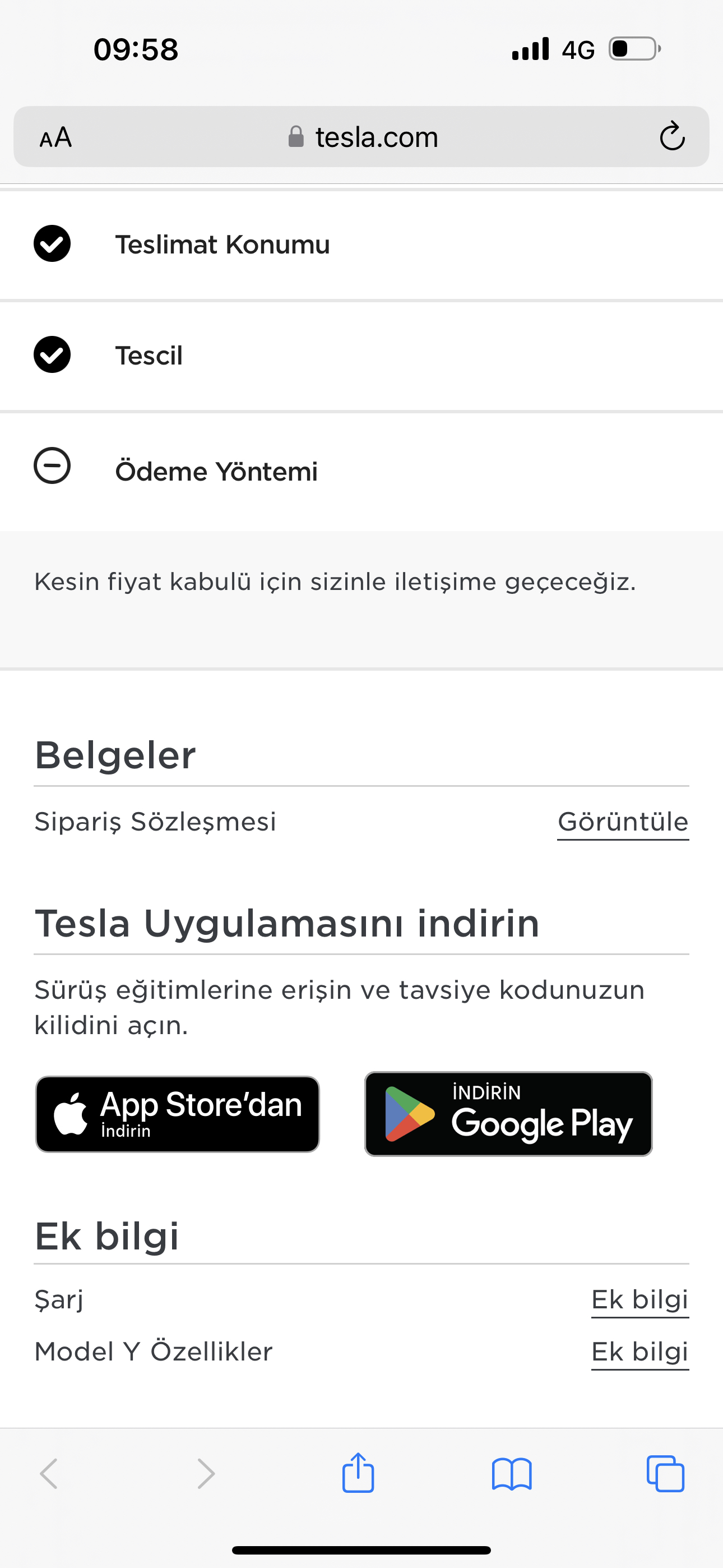
Task: Open Ek bilgi link for Şarj
Action: pos(639,1300)
